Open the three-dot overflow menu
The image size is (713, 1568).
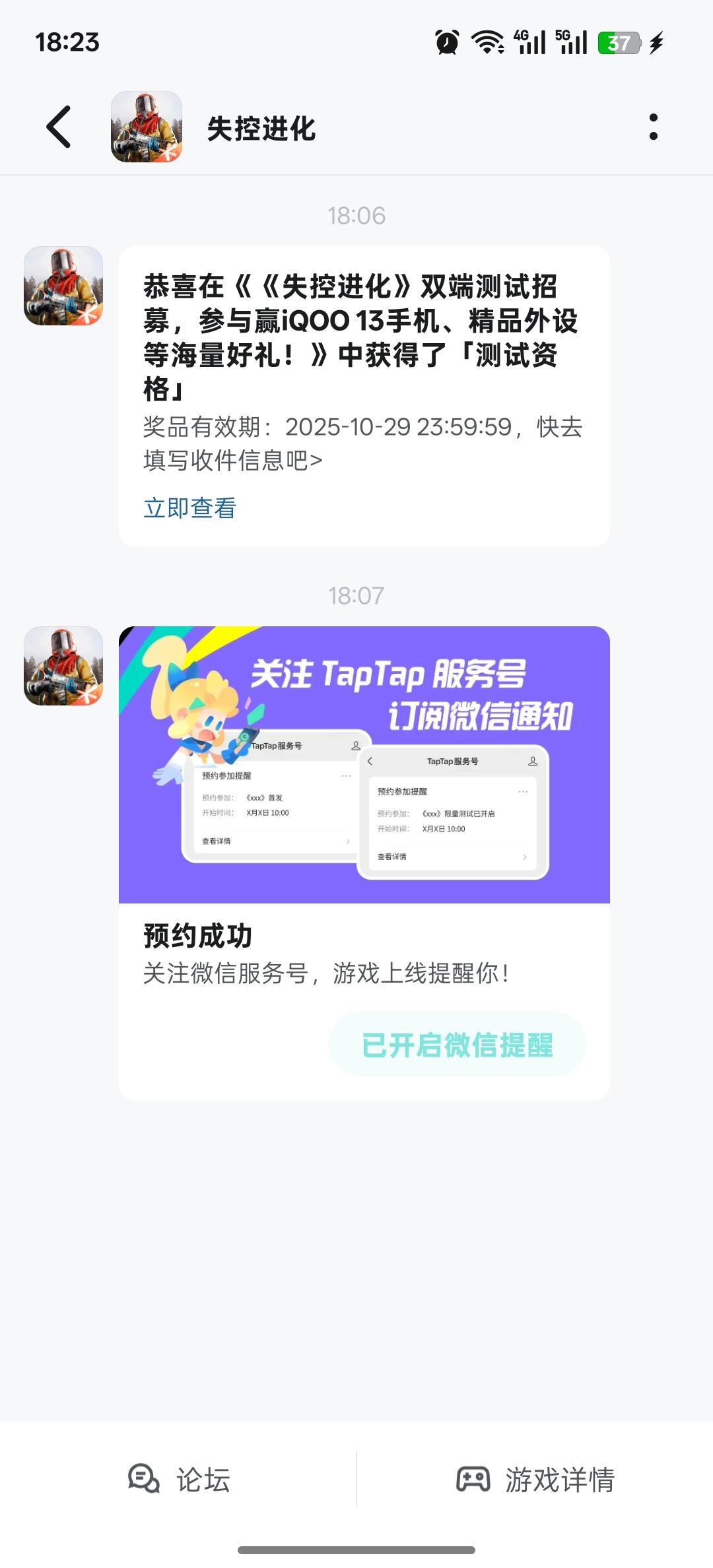click(653, 129)
